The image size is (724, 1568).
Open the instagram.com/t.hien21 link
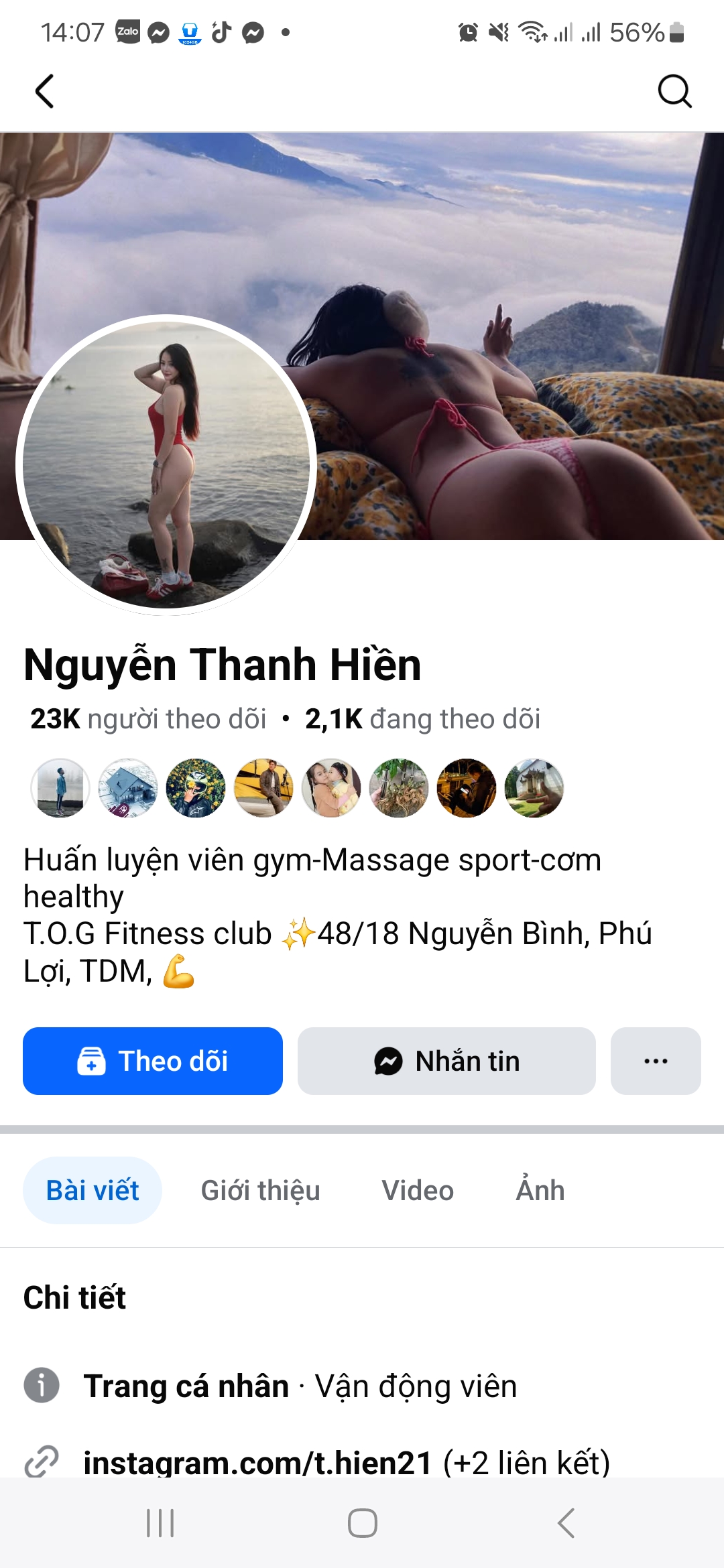[x=257, y=1462]
